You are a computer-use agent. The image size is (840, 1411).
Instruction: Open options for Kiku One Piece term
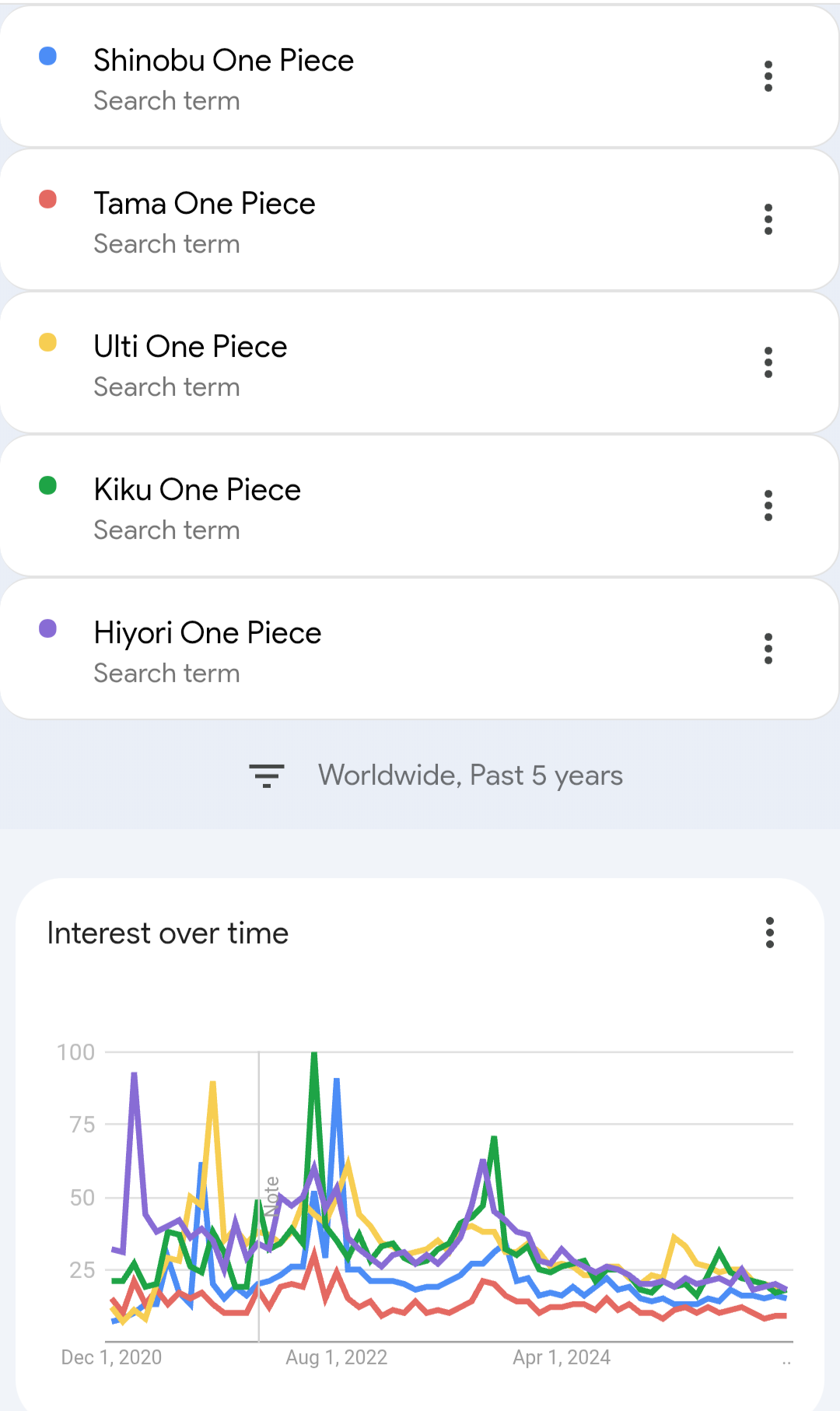click(768, 506)
